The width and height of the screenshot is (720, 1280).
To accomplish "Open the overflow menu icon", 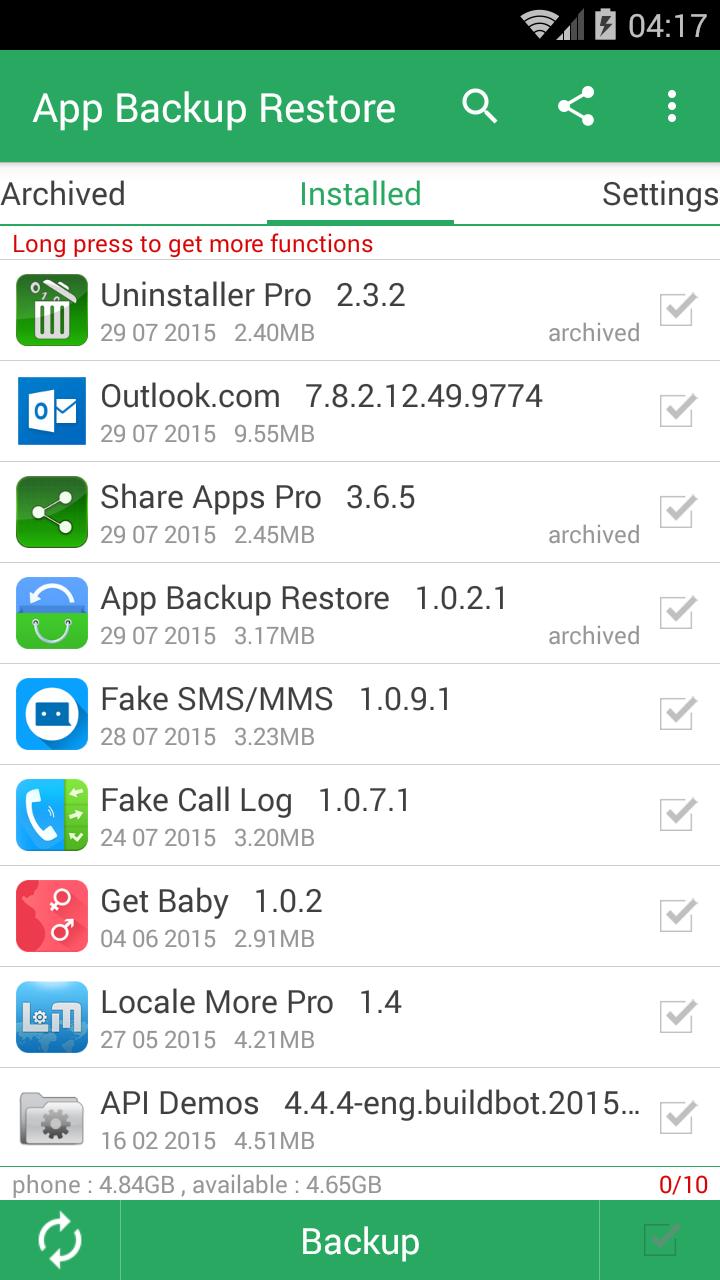I will tap(672, 106).
